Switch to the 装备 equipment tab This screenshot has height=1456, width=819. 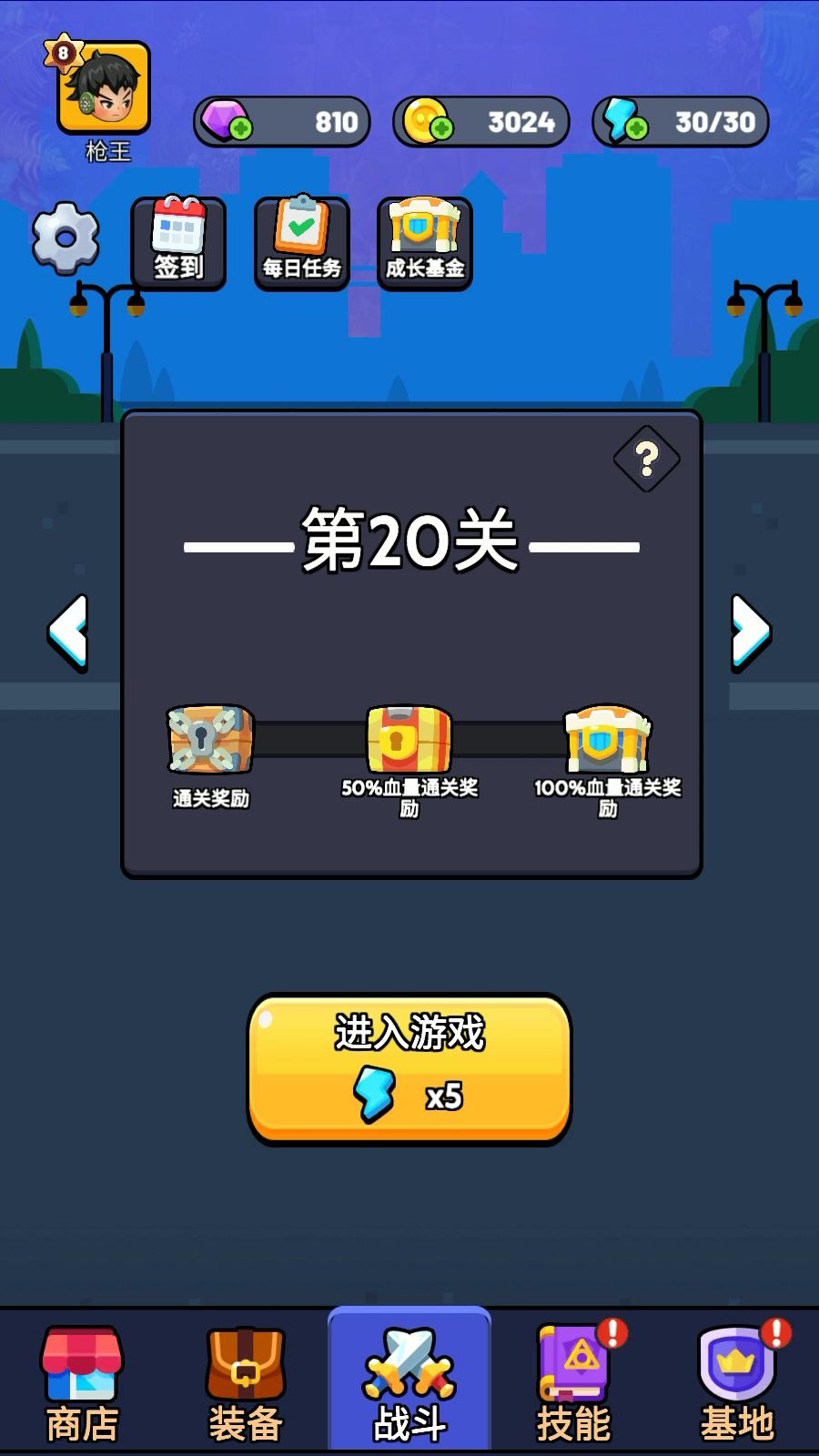pos(245,1383)
